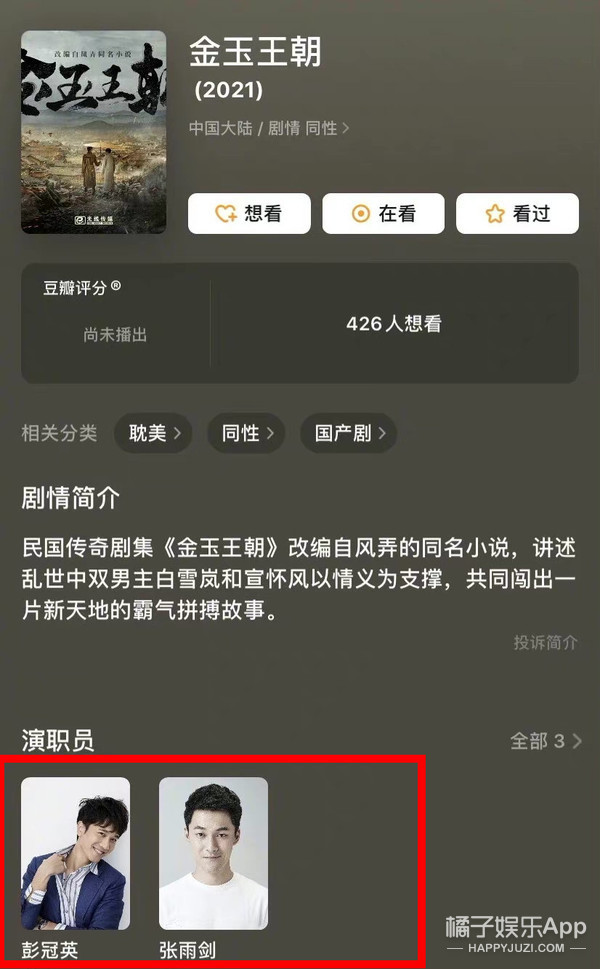Mark the drama as 在看
Screen dimensions: 600x969
383,213
